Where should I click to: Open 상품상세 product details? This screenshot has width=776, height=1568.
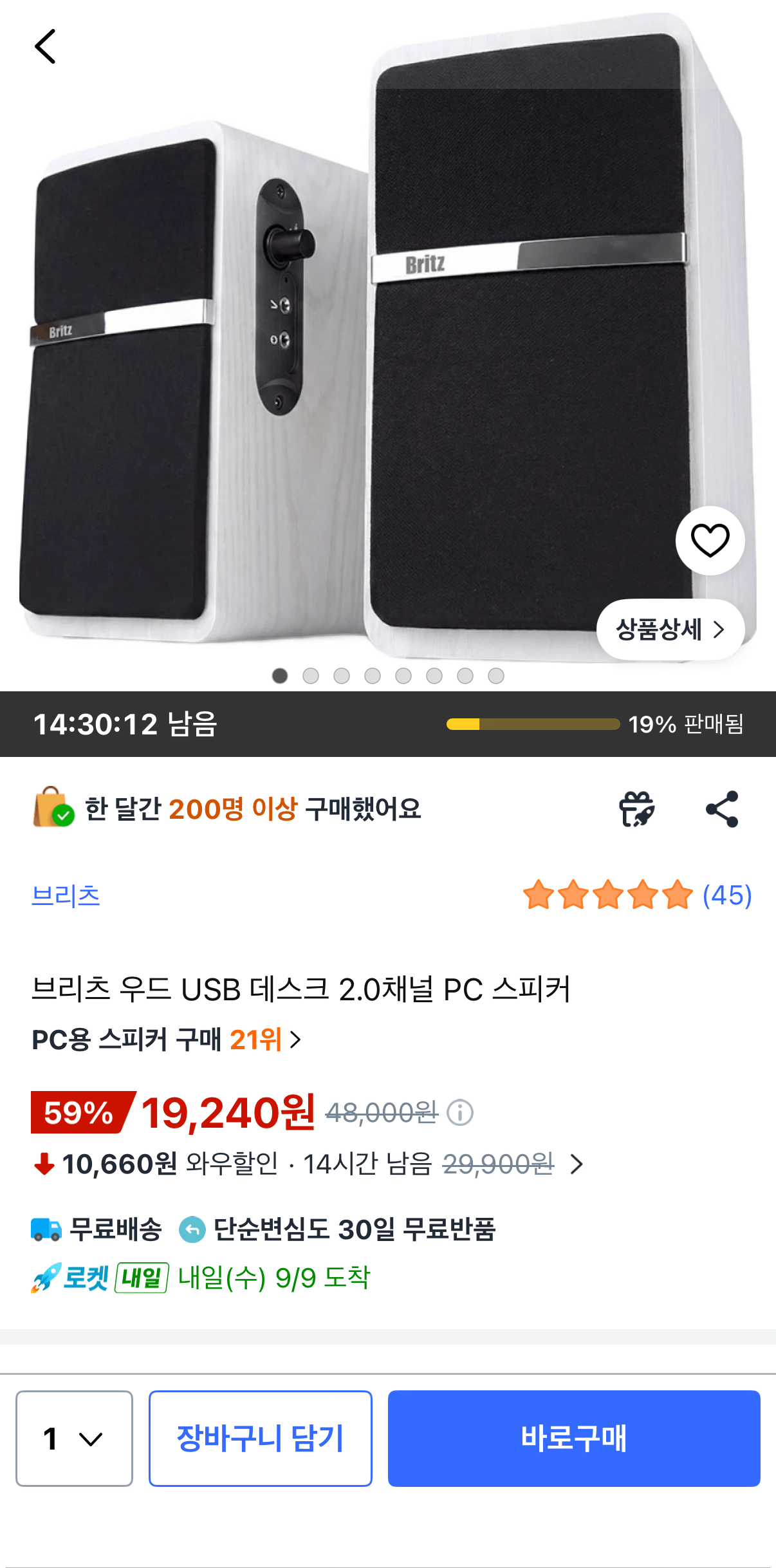tap(670, 629)
